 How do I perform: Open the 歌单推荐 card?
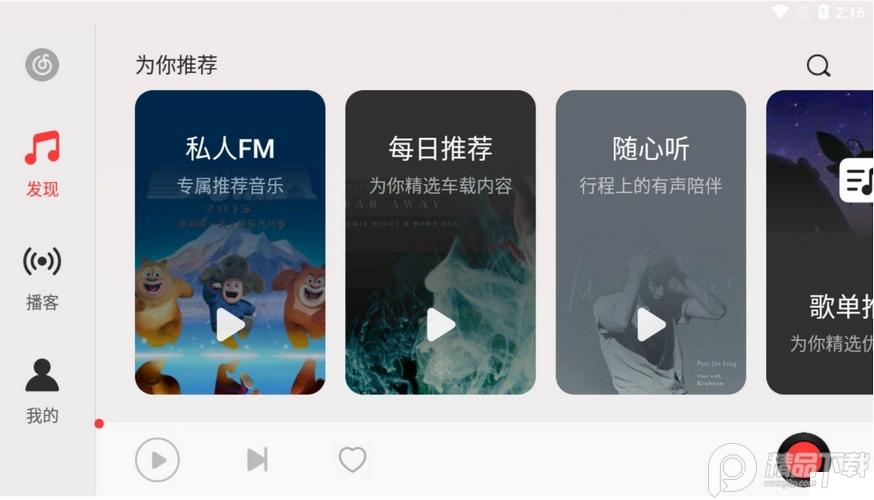coord(820,242)
